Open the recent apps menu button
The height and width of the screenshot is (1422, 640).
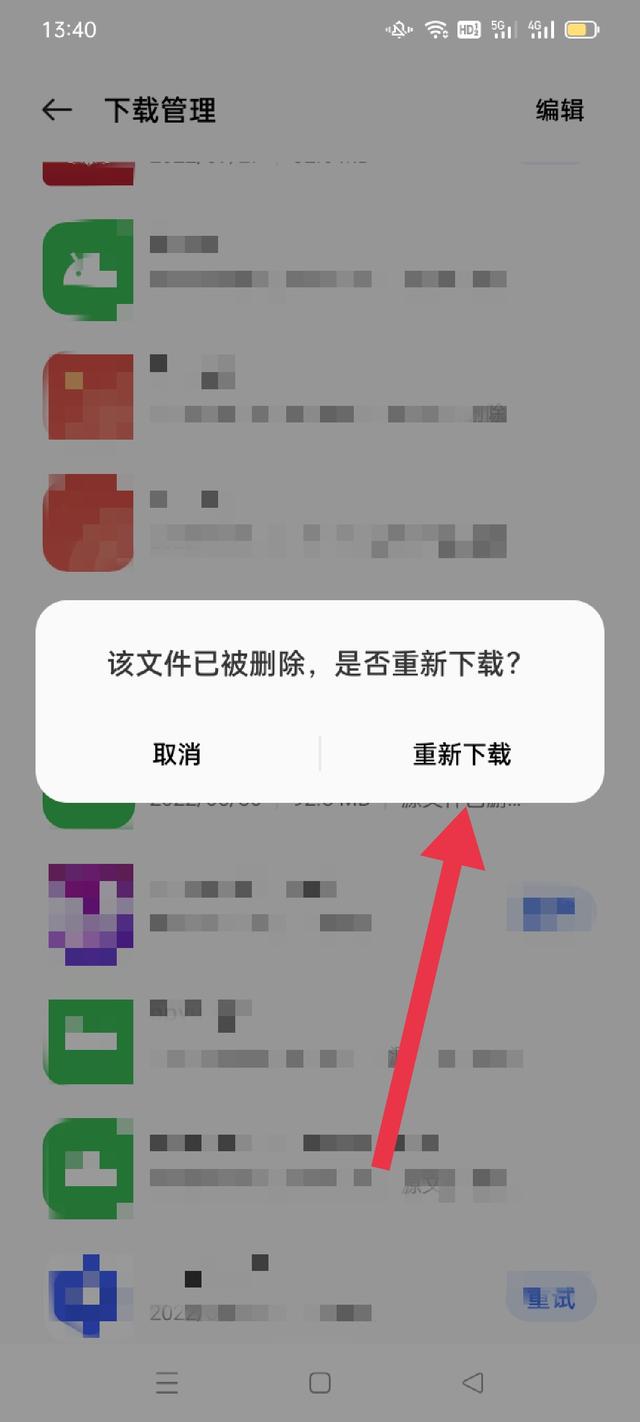167,1382
